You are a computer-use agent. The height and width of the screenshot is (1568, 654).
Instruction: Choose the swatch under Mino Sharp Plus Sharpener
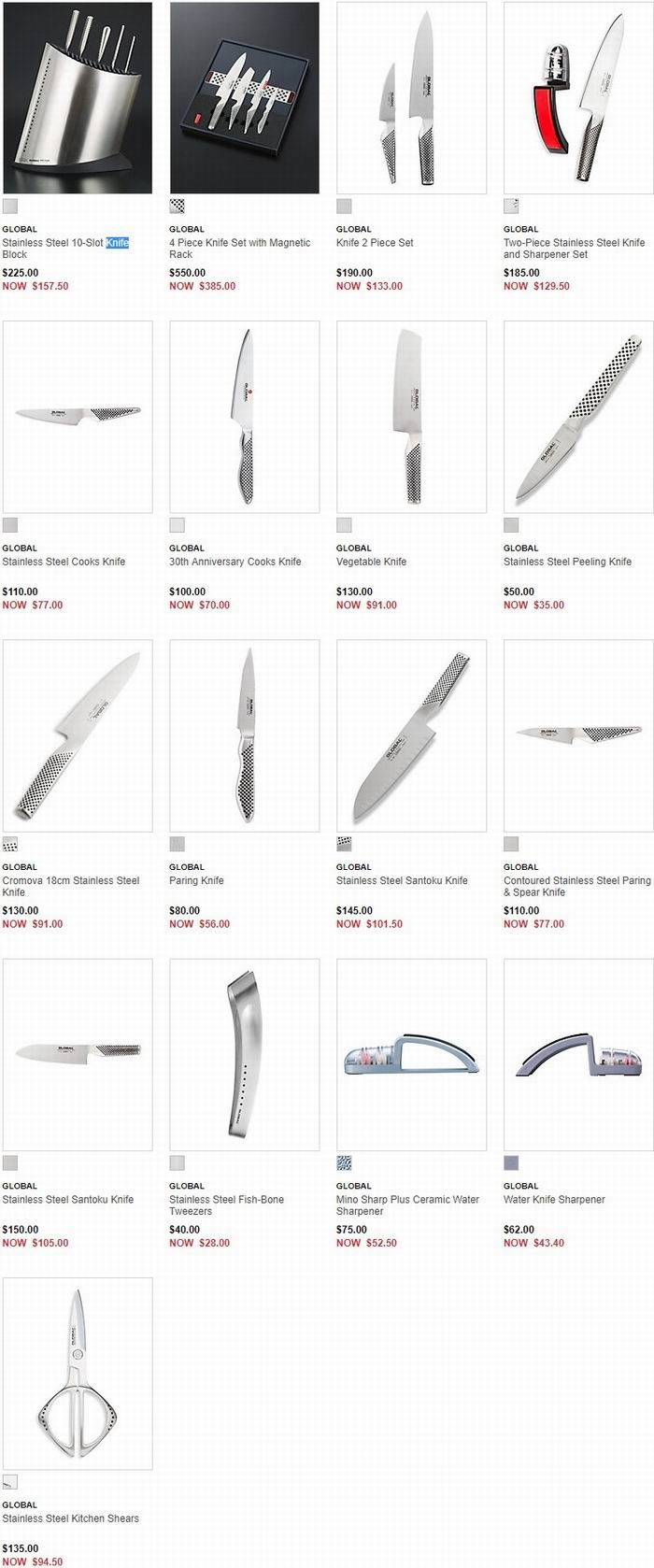coord(344,1163)
